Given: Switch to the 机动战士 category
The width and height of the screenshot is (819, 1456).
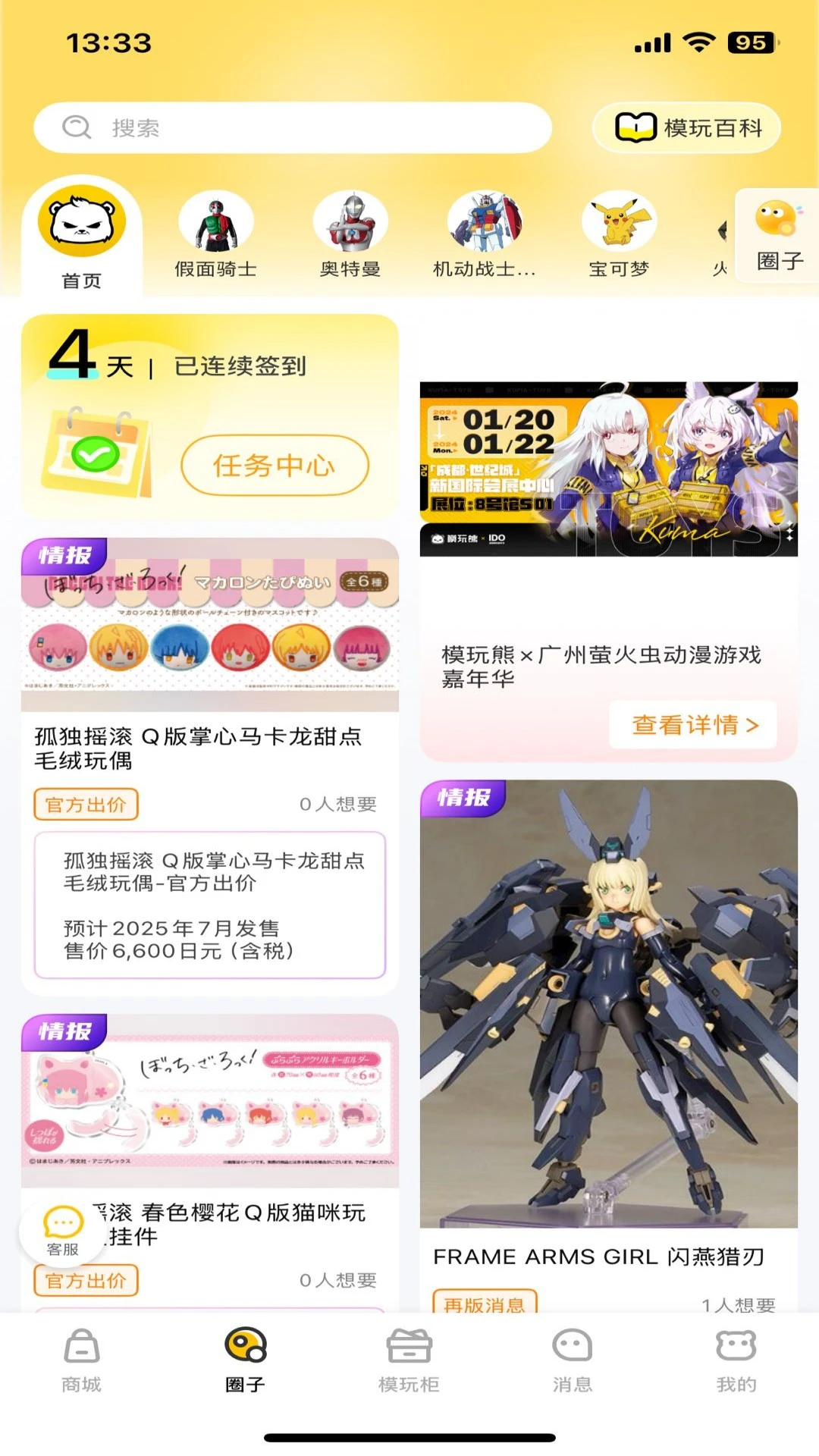Looking at the screenshot, I should (484, 235).
